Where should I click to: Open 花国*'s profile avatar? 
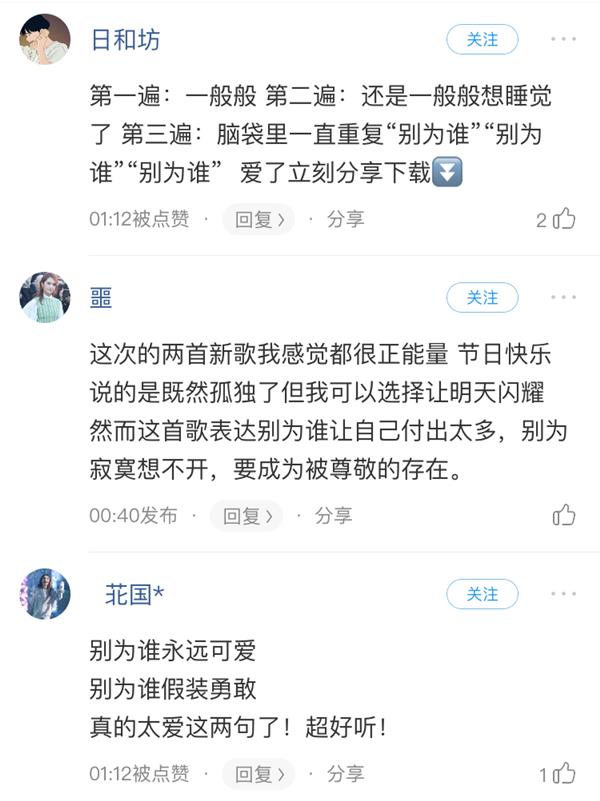[x=45, y=594]
